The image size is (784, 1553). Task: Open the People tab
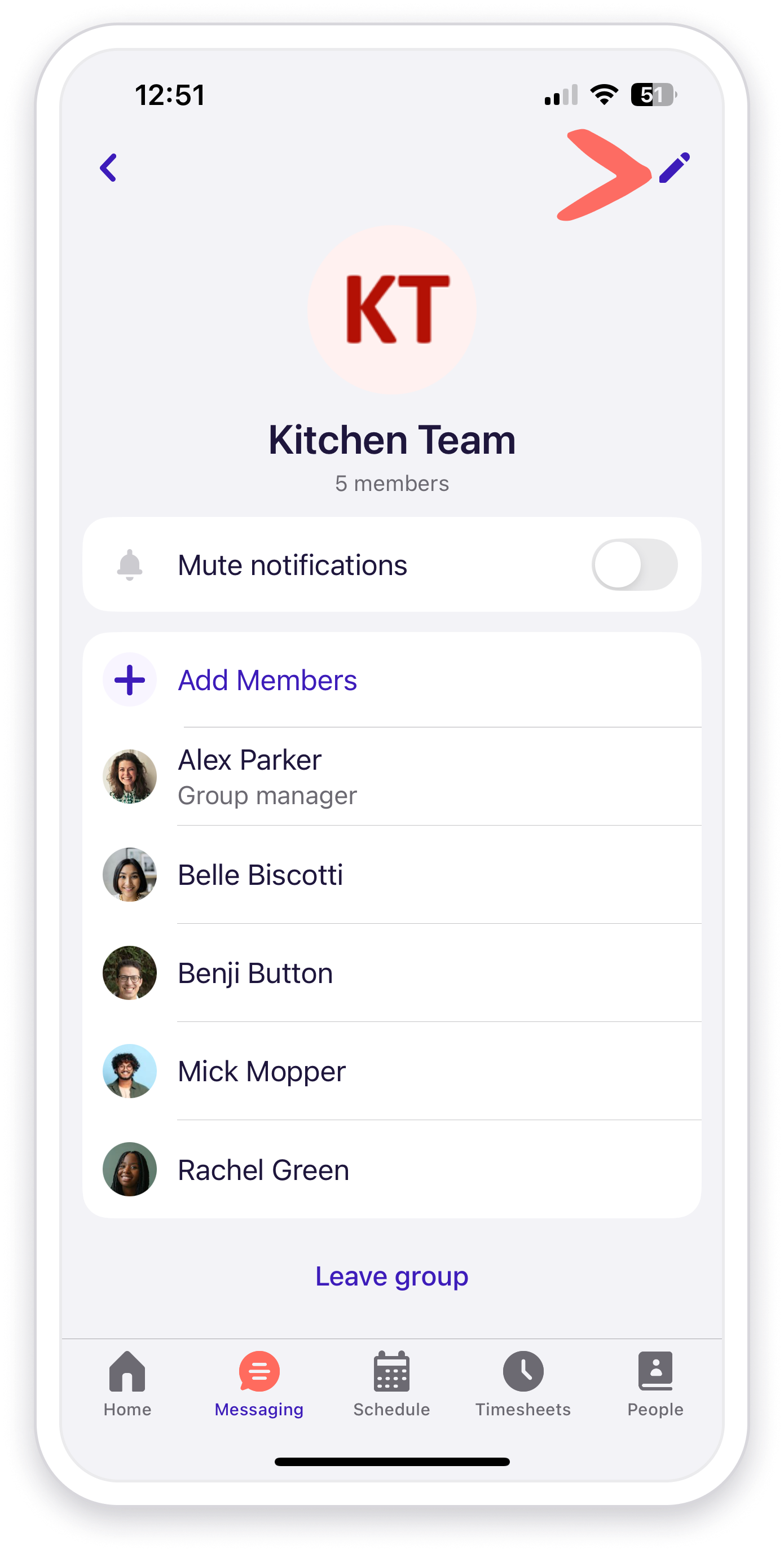click(655, 1383)
